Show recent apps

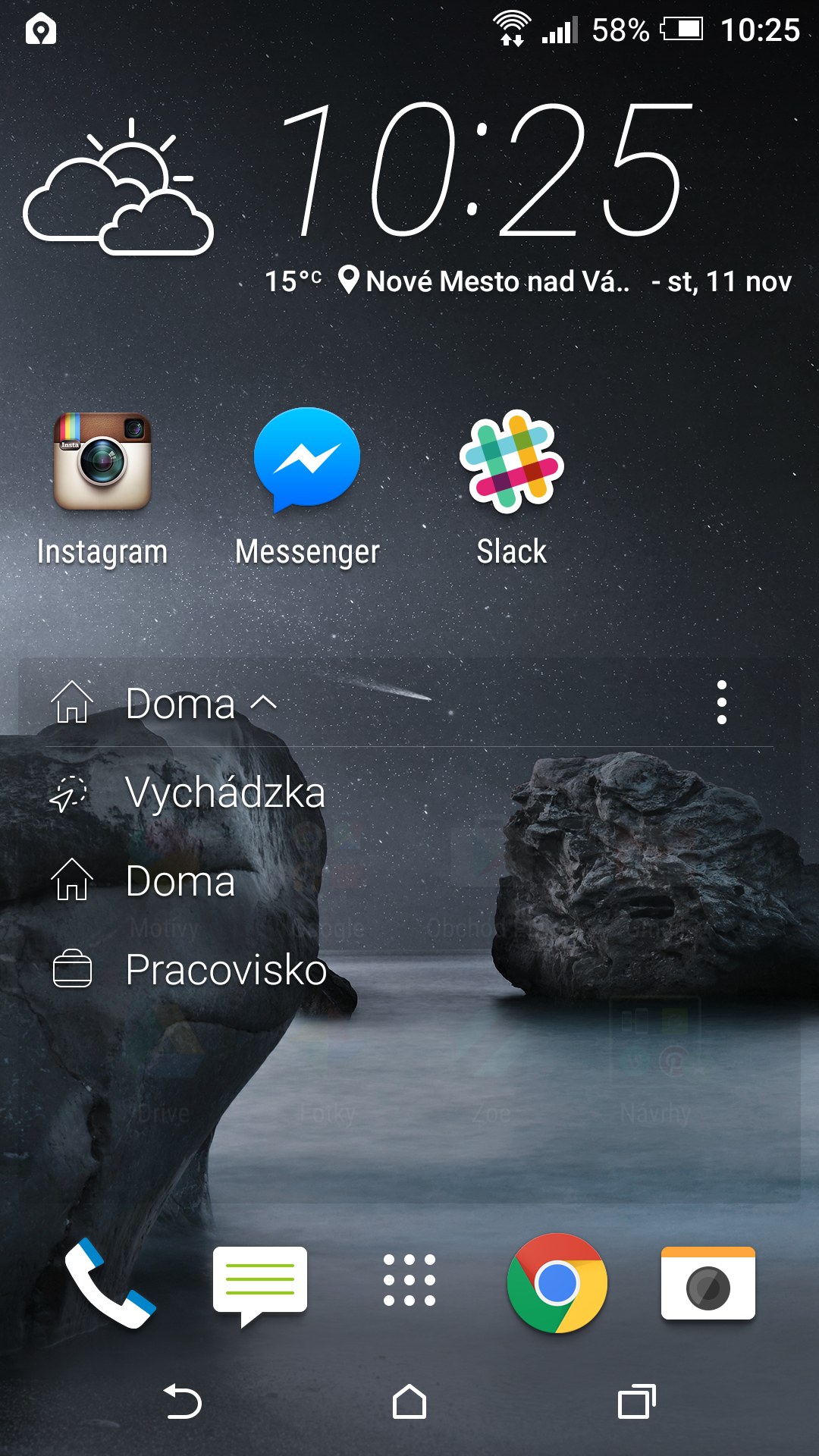point(636,1401)
